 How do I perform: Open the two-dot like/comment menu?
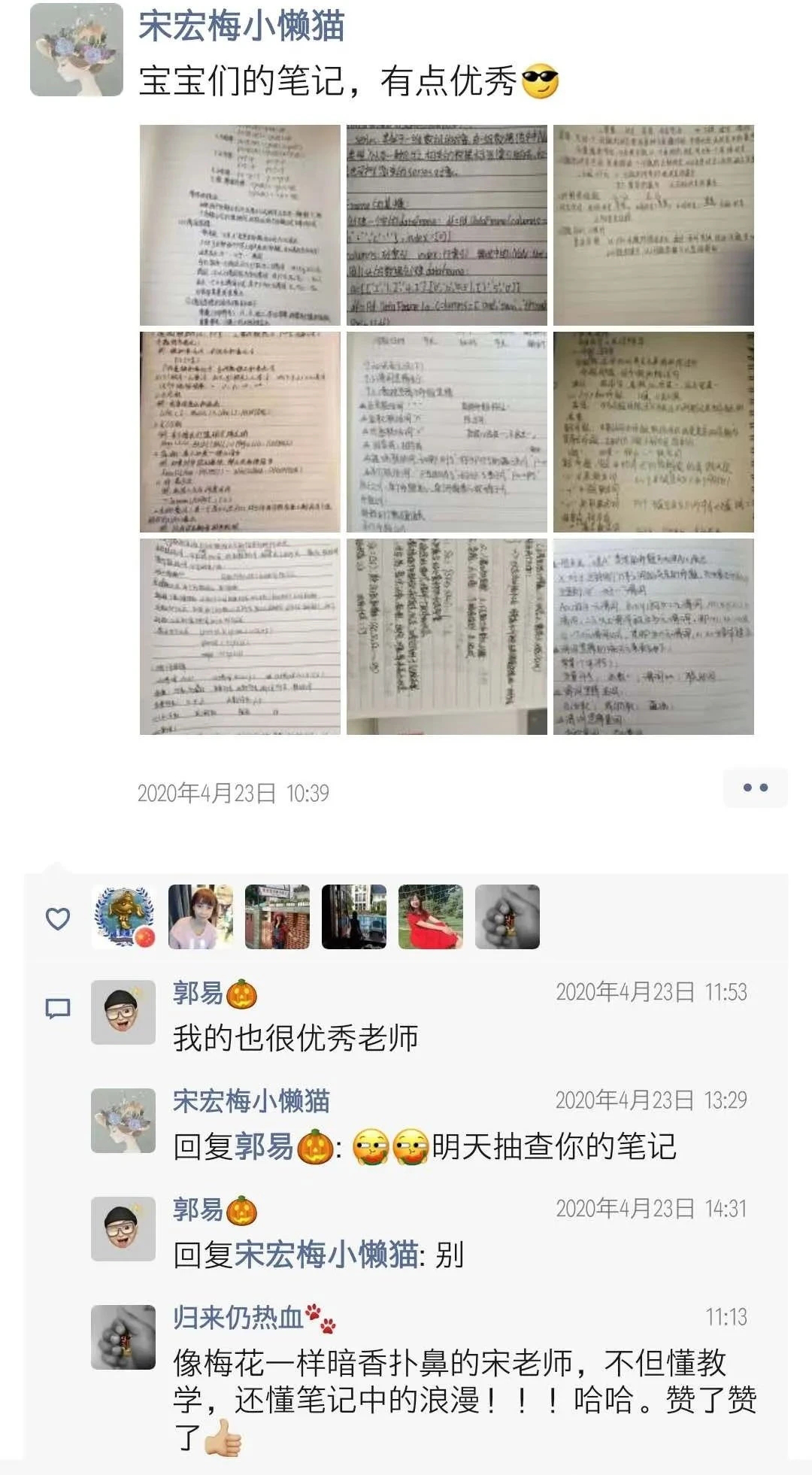pyautogui.click(x=755, y=788)
